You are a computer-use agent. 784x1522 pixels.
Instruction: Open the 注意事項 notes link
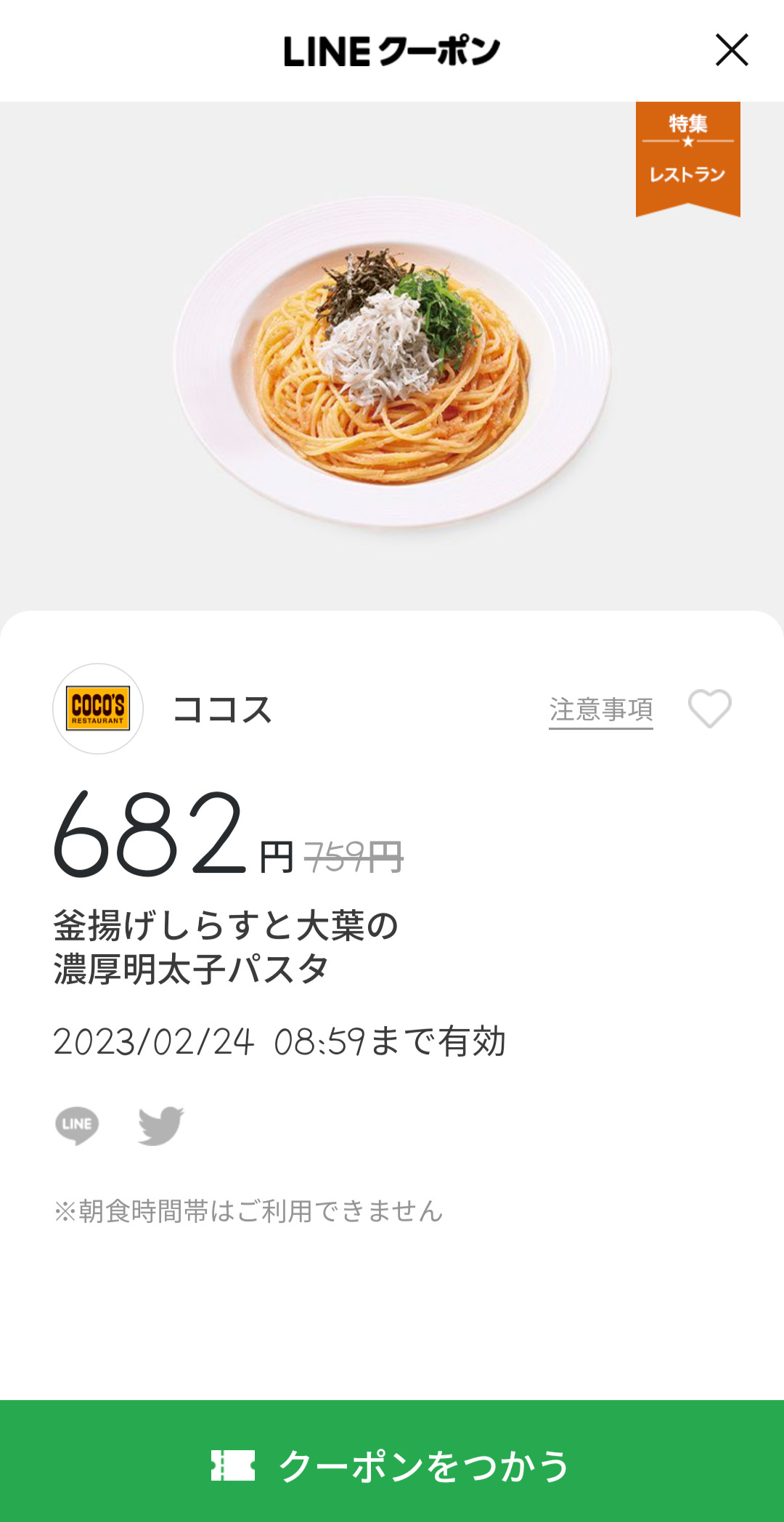pyautogui.click(x=600, y=709)
